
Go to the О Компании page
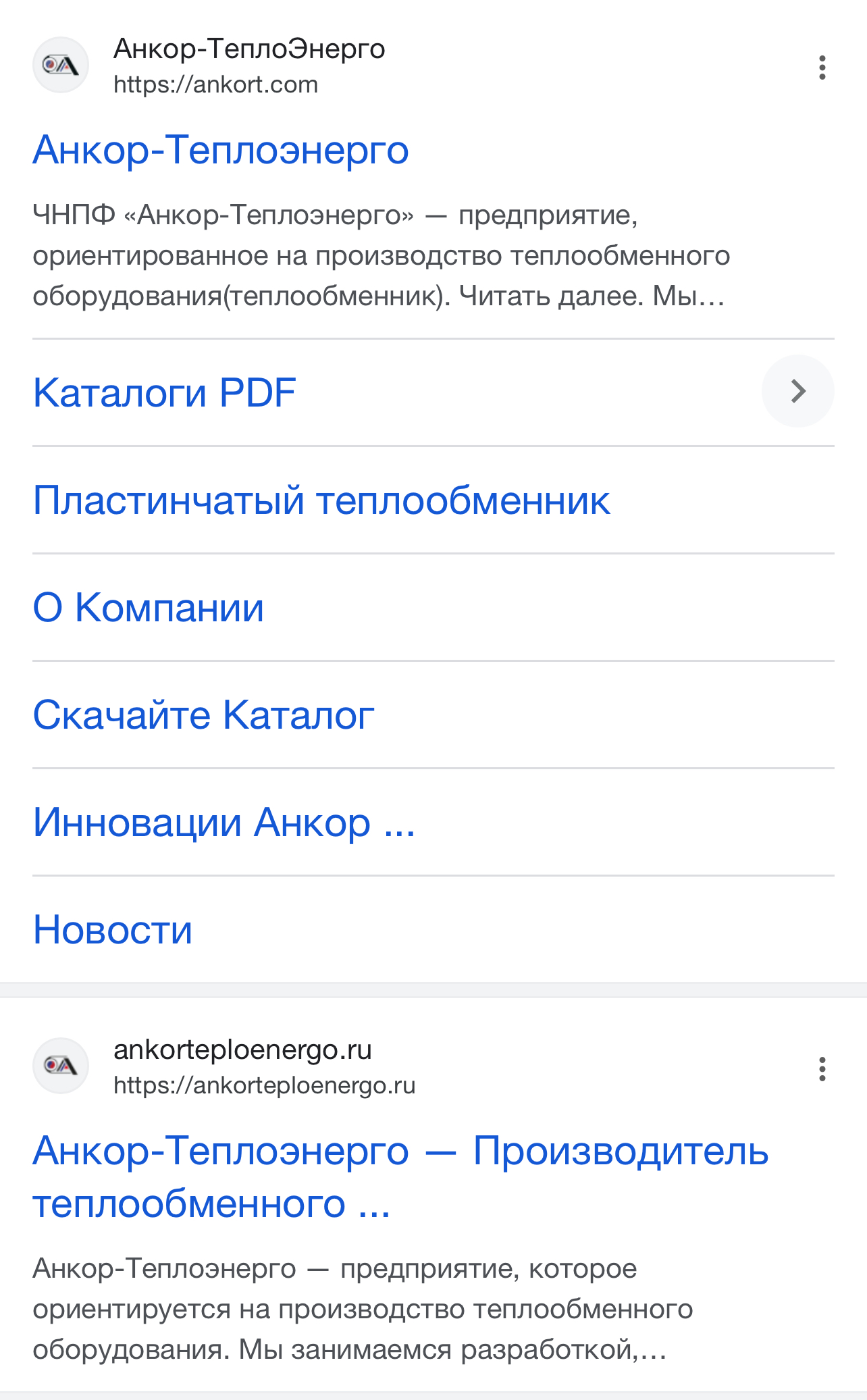click(149, 607)
